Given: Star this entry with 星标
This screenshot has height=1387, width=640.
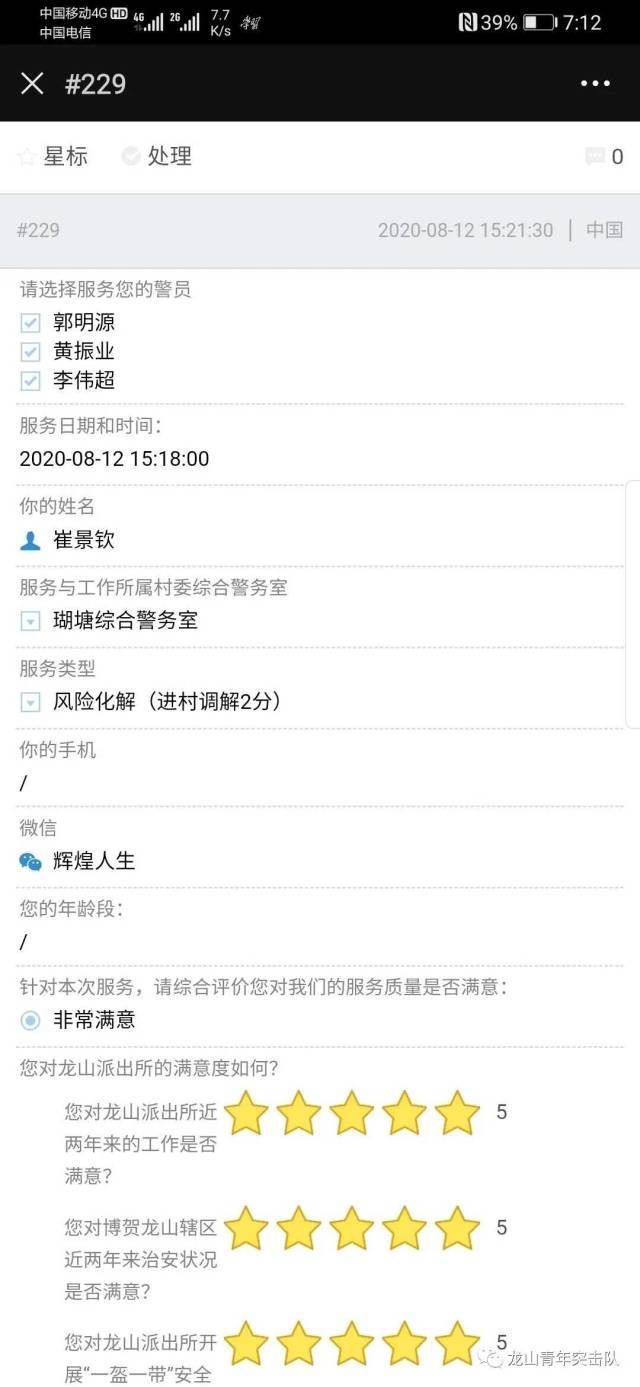Looking at the screenshot, I should (x=54, y=156).
